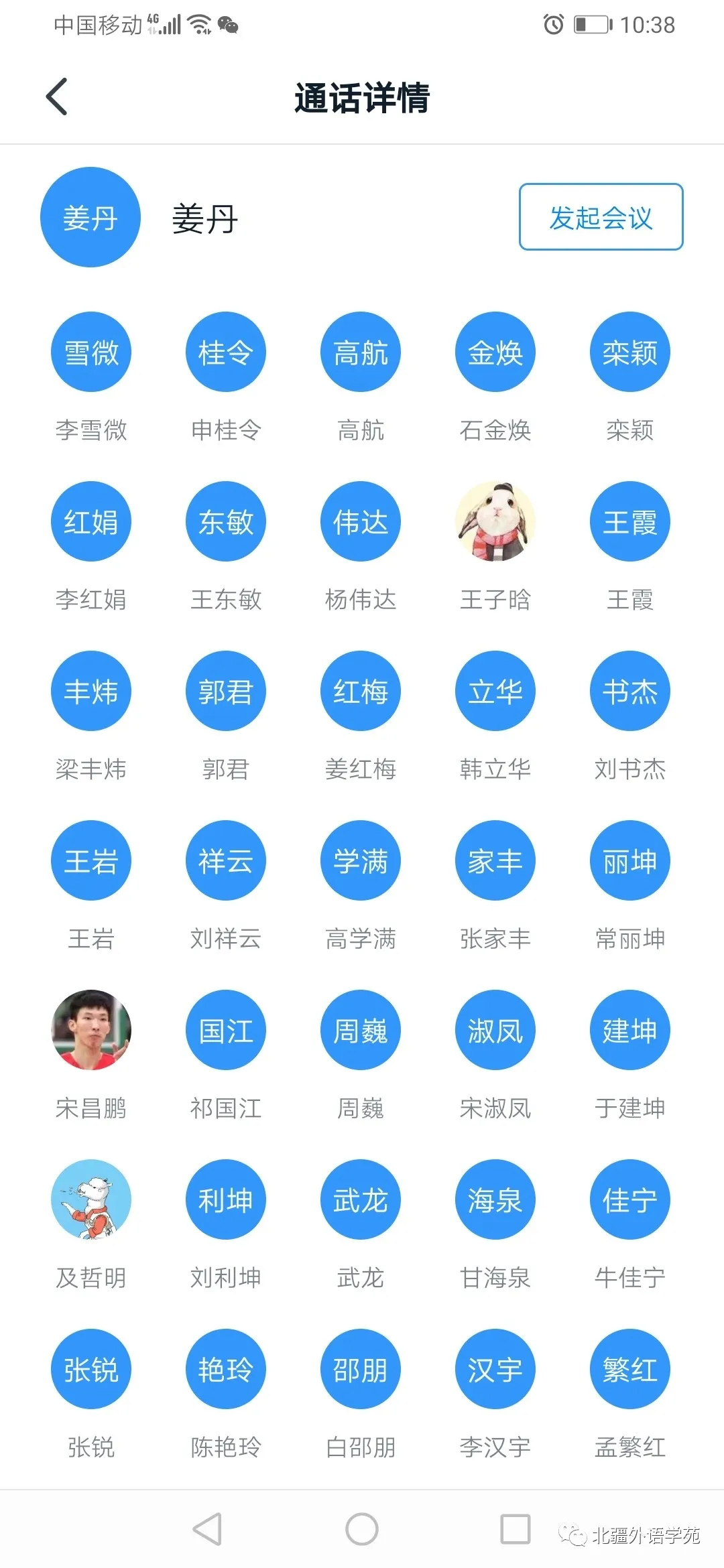724x1568 pixels.
Task: Go back from 通话详情 screen
Action: tap(57, 96)
